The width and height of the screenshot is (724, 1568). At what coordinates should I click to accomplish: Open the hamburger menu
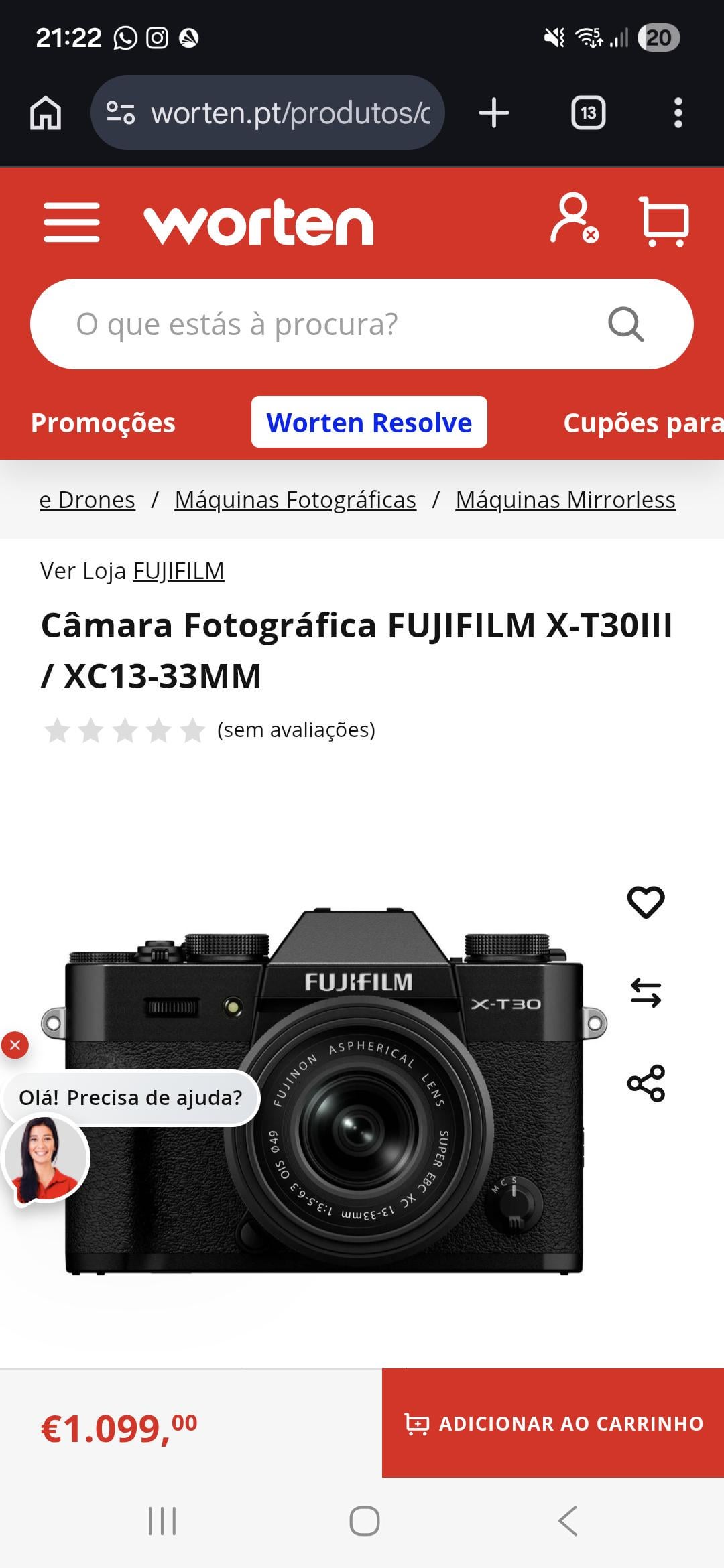72,222
